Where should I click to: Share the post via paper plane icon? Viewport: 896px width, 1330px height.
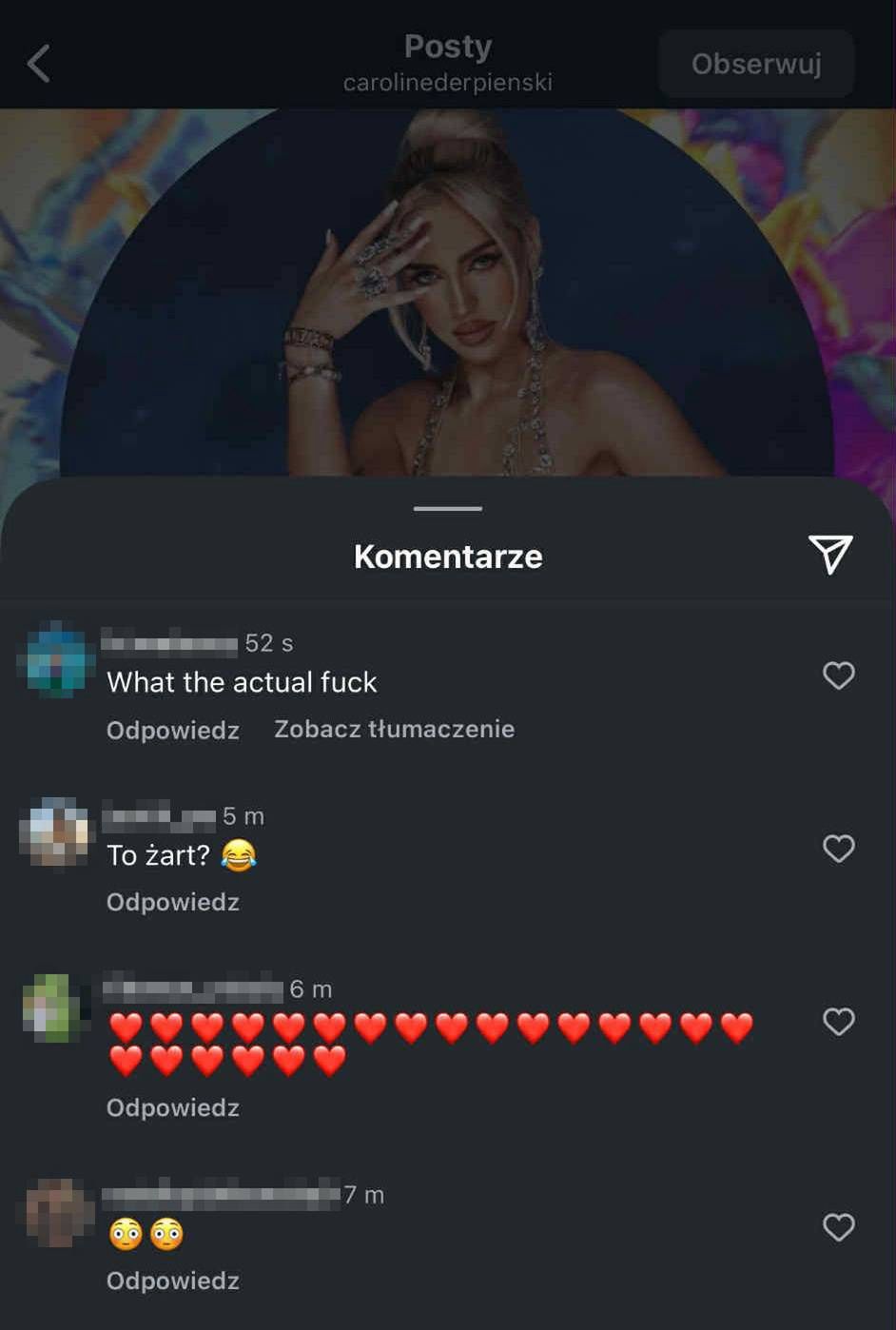(x=829, y=554)
